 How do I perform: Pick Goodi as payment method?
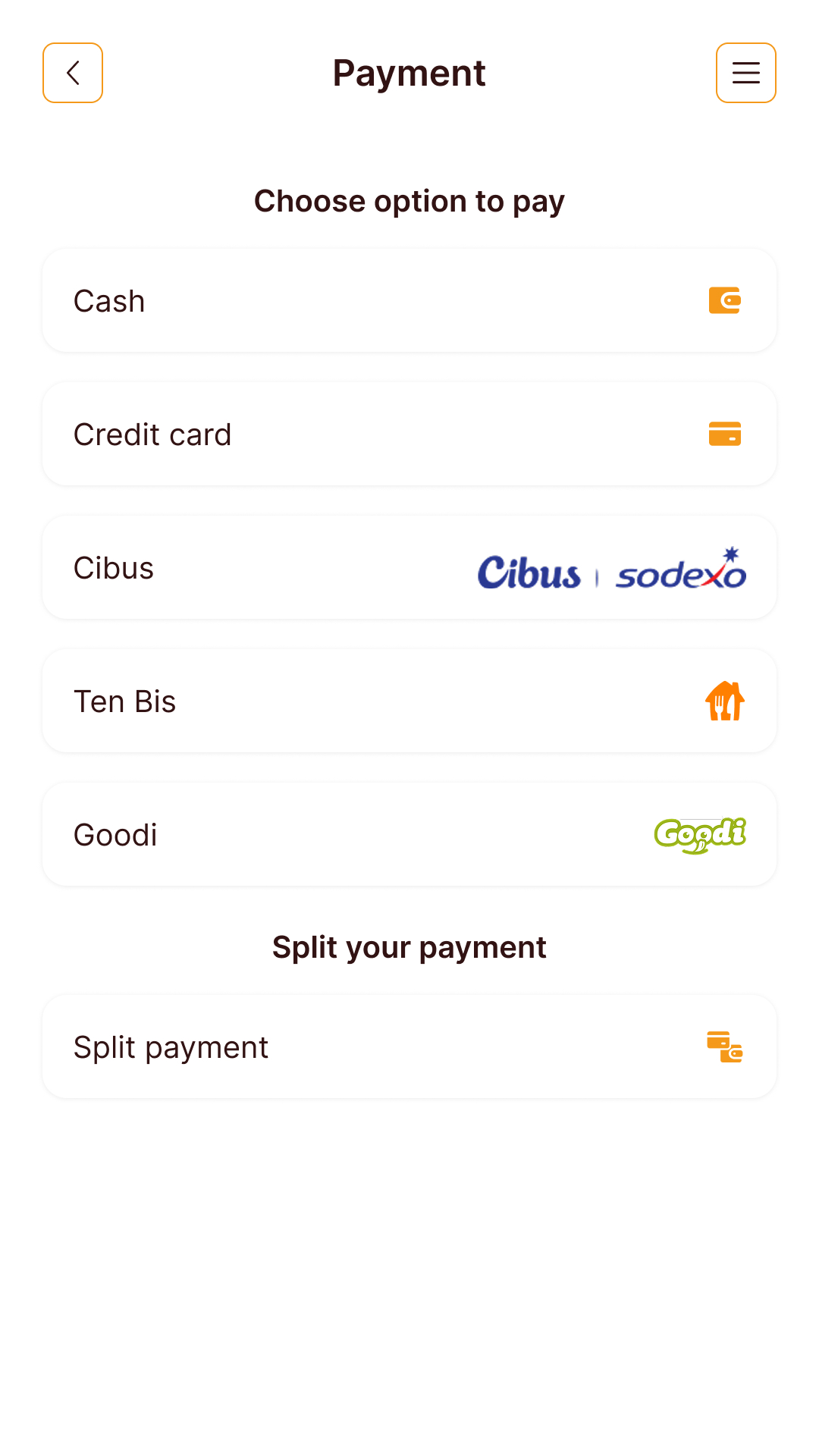(409, 835)
